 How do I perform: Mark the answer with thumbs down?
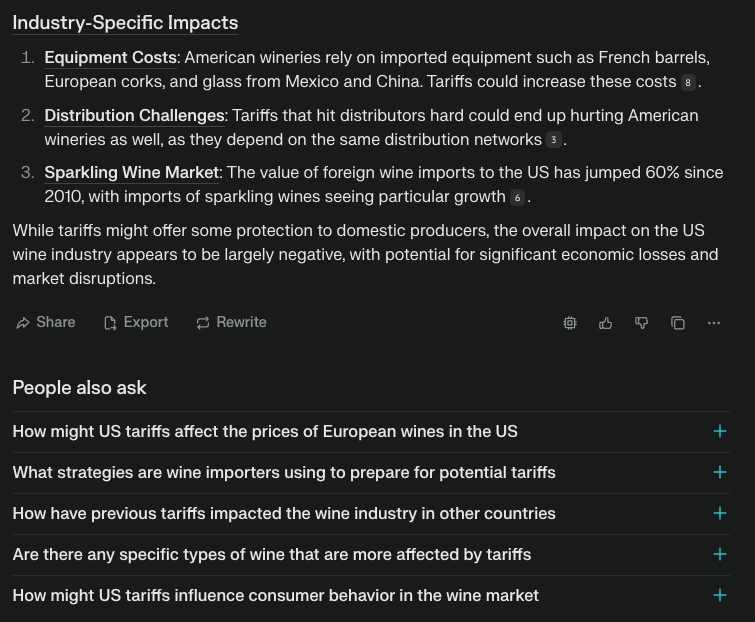641,323
